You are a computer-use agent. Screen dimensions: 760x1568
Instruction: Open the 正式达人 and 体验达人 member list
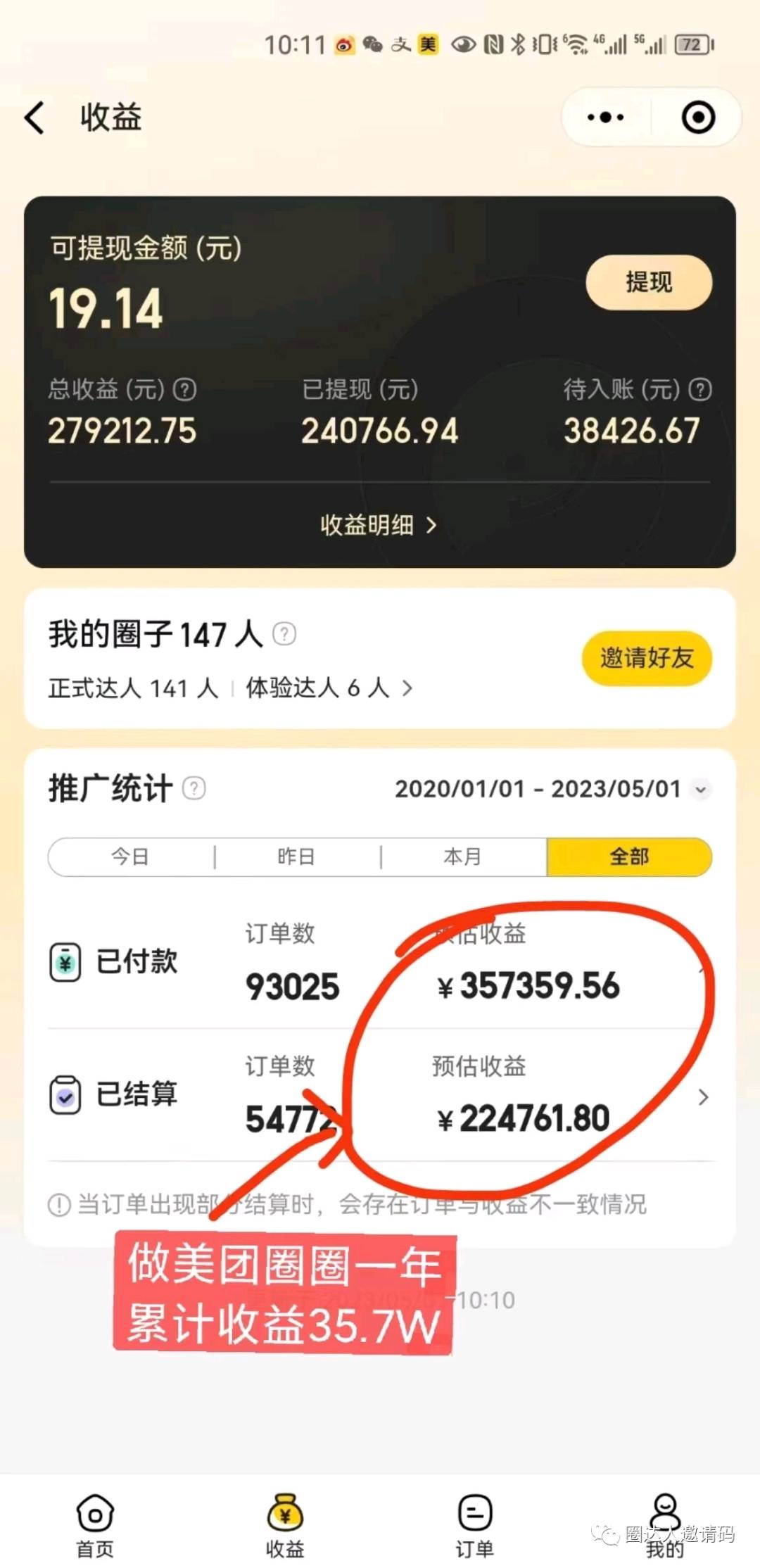[x=407, y=688]
